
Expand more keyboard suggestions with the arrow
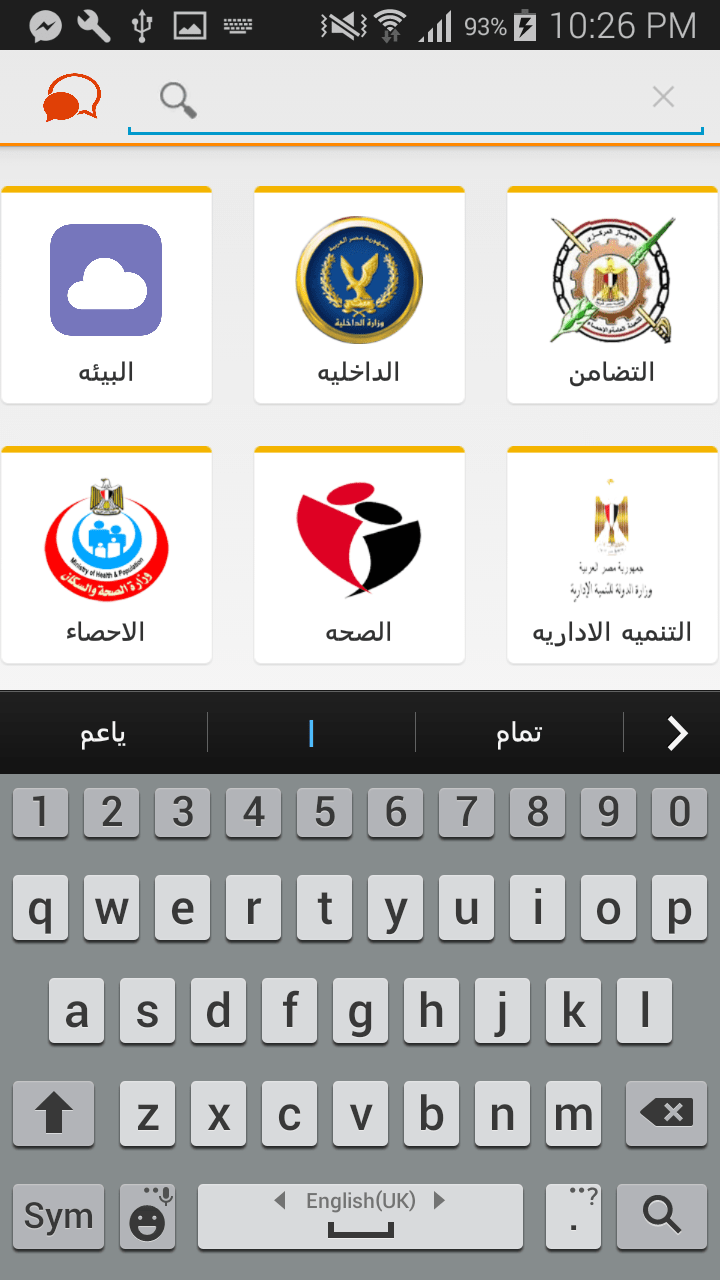677,733
